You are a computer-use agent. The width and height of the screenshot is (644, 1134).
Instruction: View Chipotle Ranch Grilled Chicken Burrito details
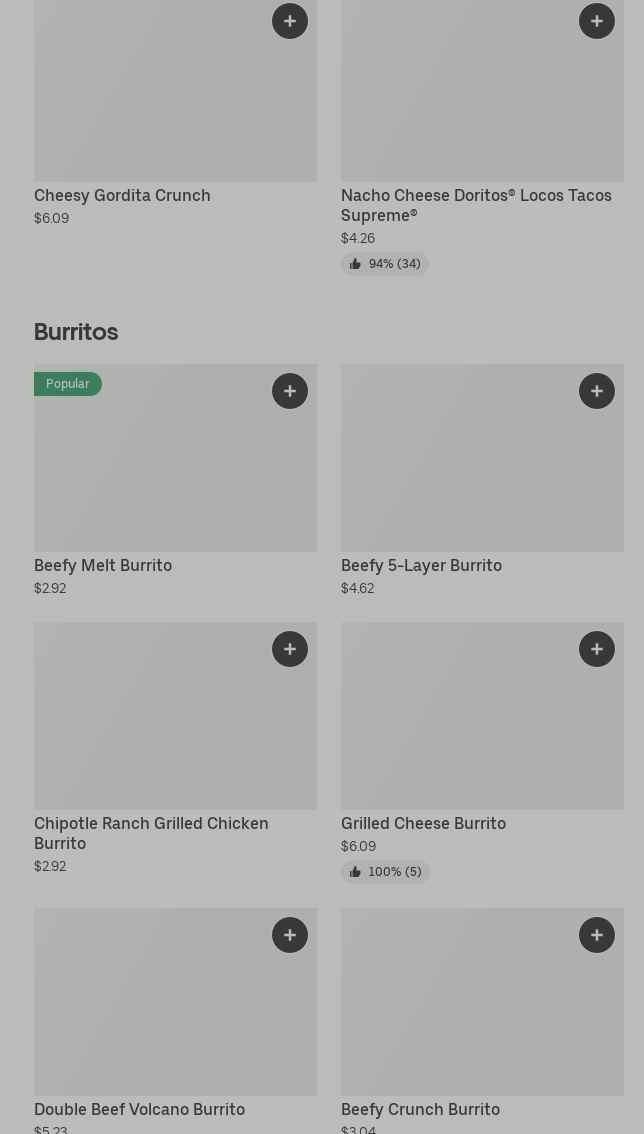pyautogui.click(x=175, y=749)
